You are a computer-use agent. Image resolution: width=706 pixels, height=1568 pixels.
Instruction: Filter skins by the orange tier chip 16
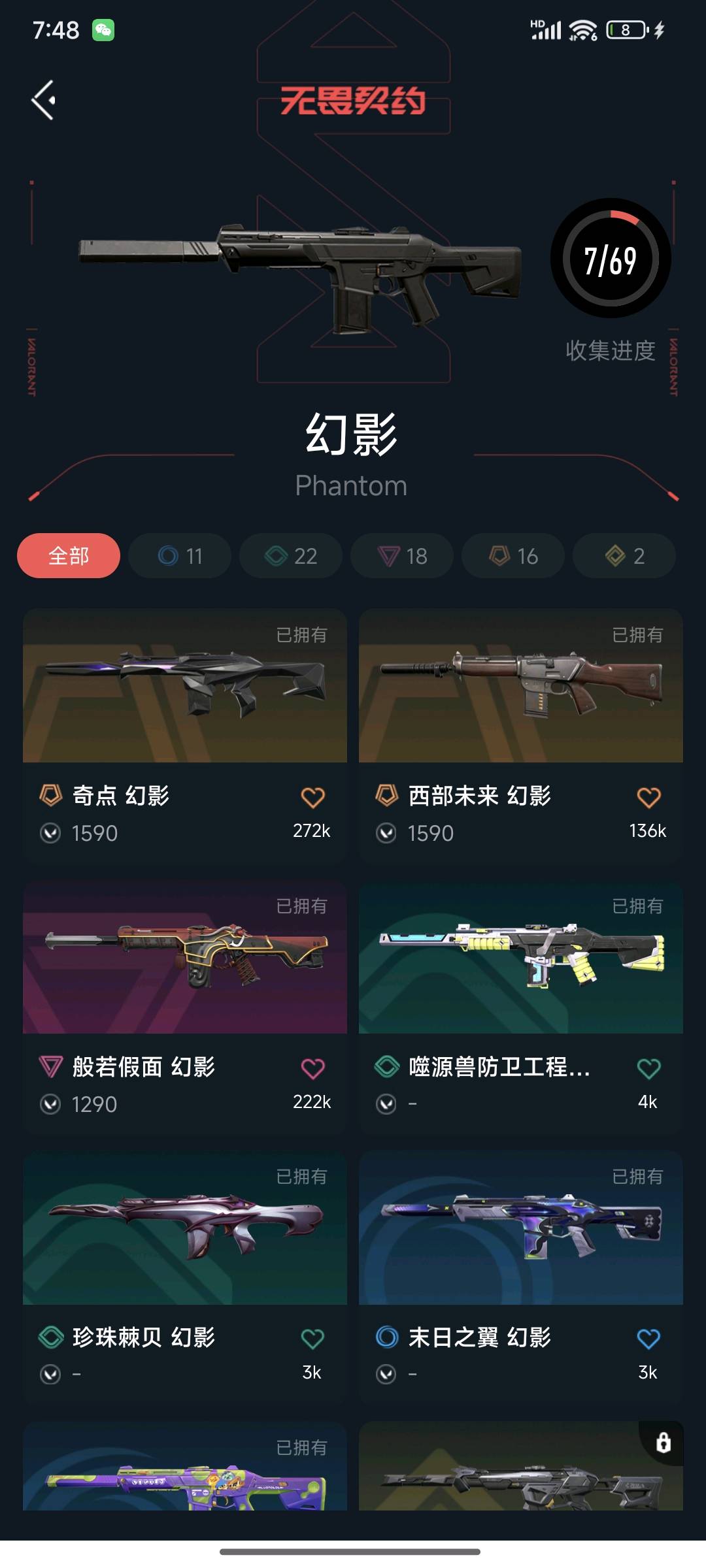pyautogui.click(x=513, y=556)
